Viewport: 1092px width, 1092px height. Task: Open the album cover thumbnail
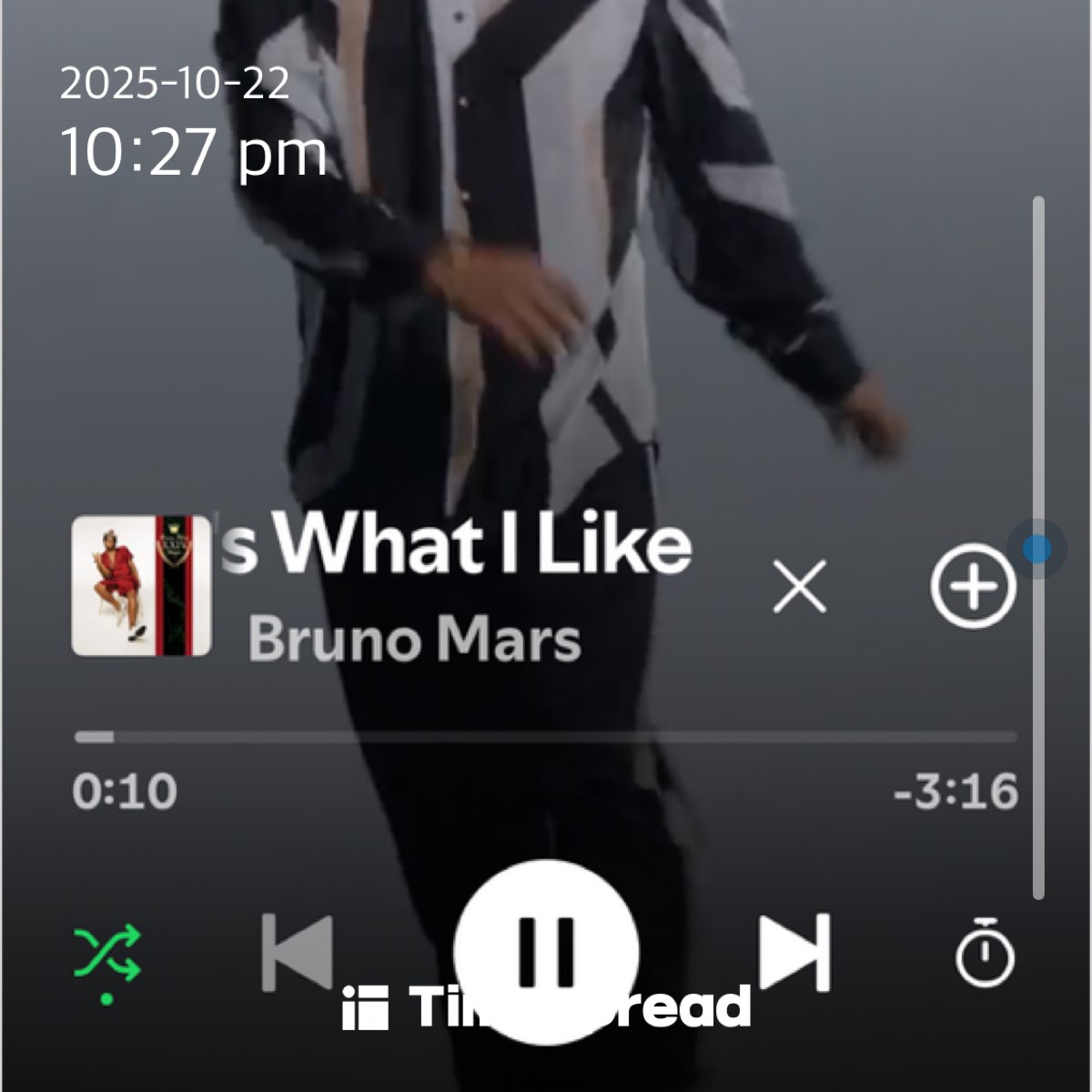point(141,586)
